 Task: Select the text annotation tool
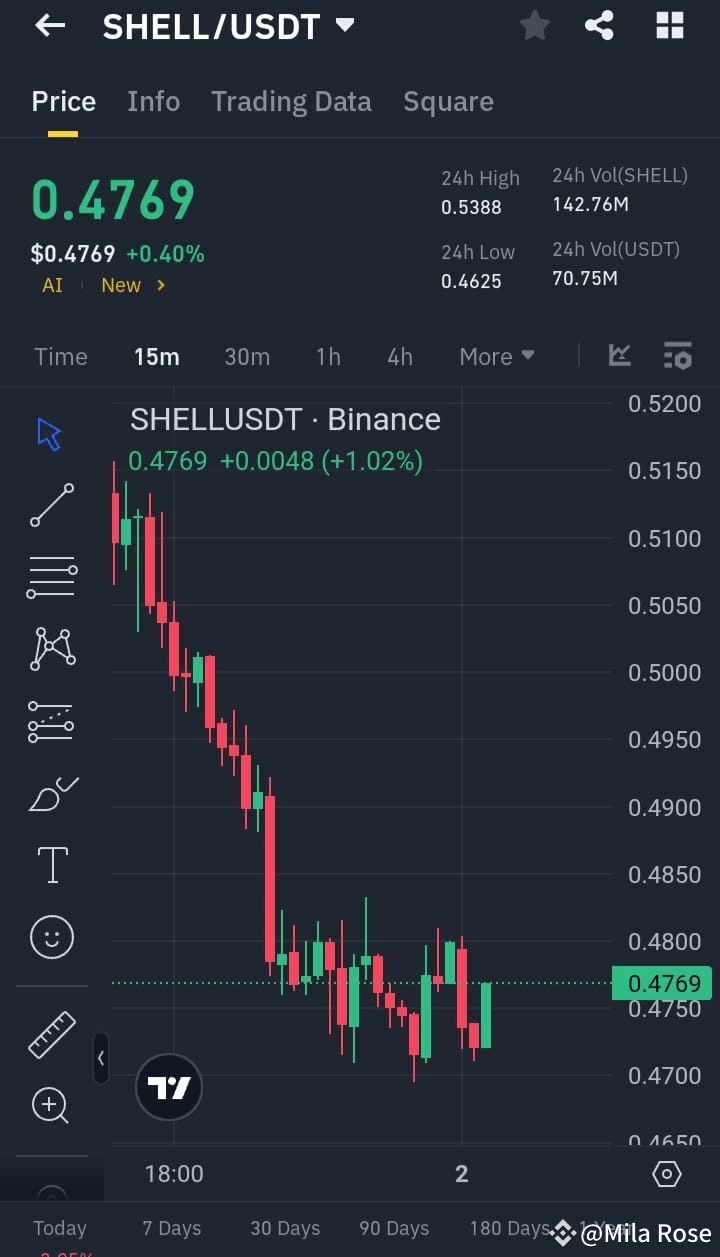(51, 864)
